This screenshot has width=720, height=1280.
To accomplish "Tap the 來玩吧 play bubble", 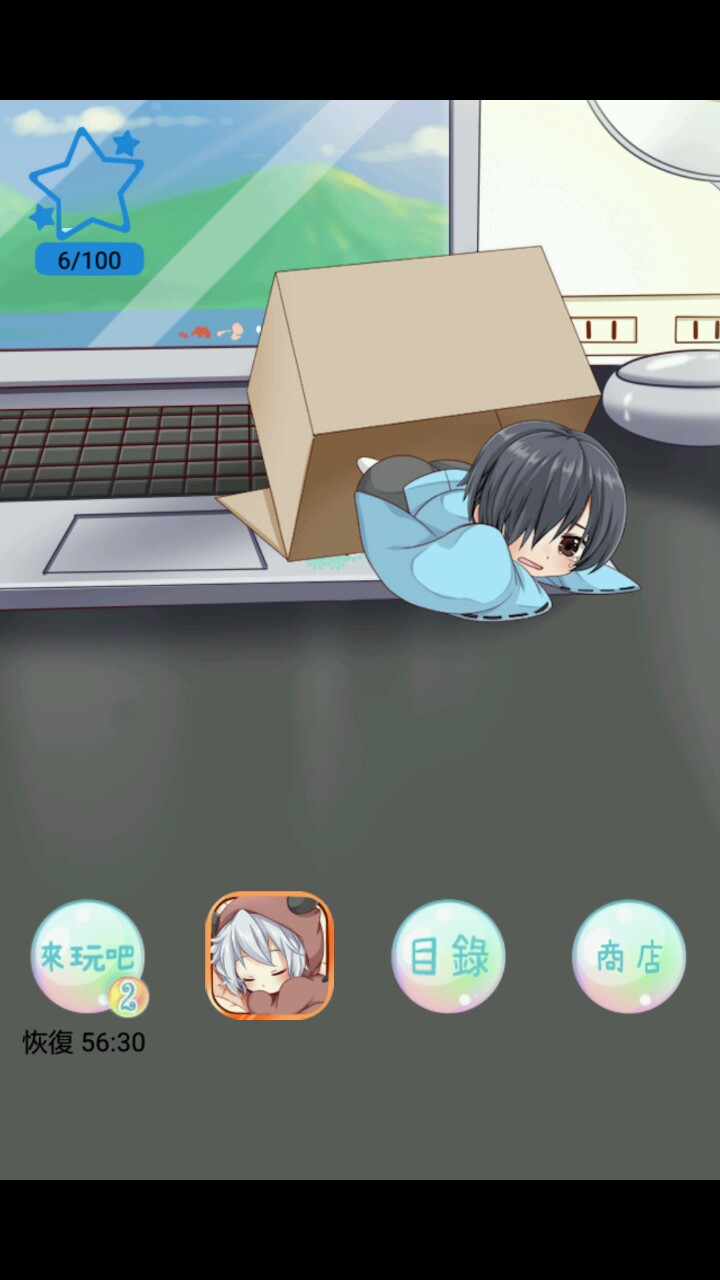I will click(88, 956).
